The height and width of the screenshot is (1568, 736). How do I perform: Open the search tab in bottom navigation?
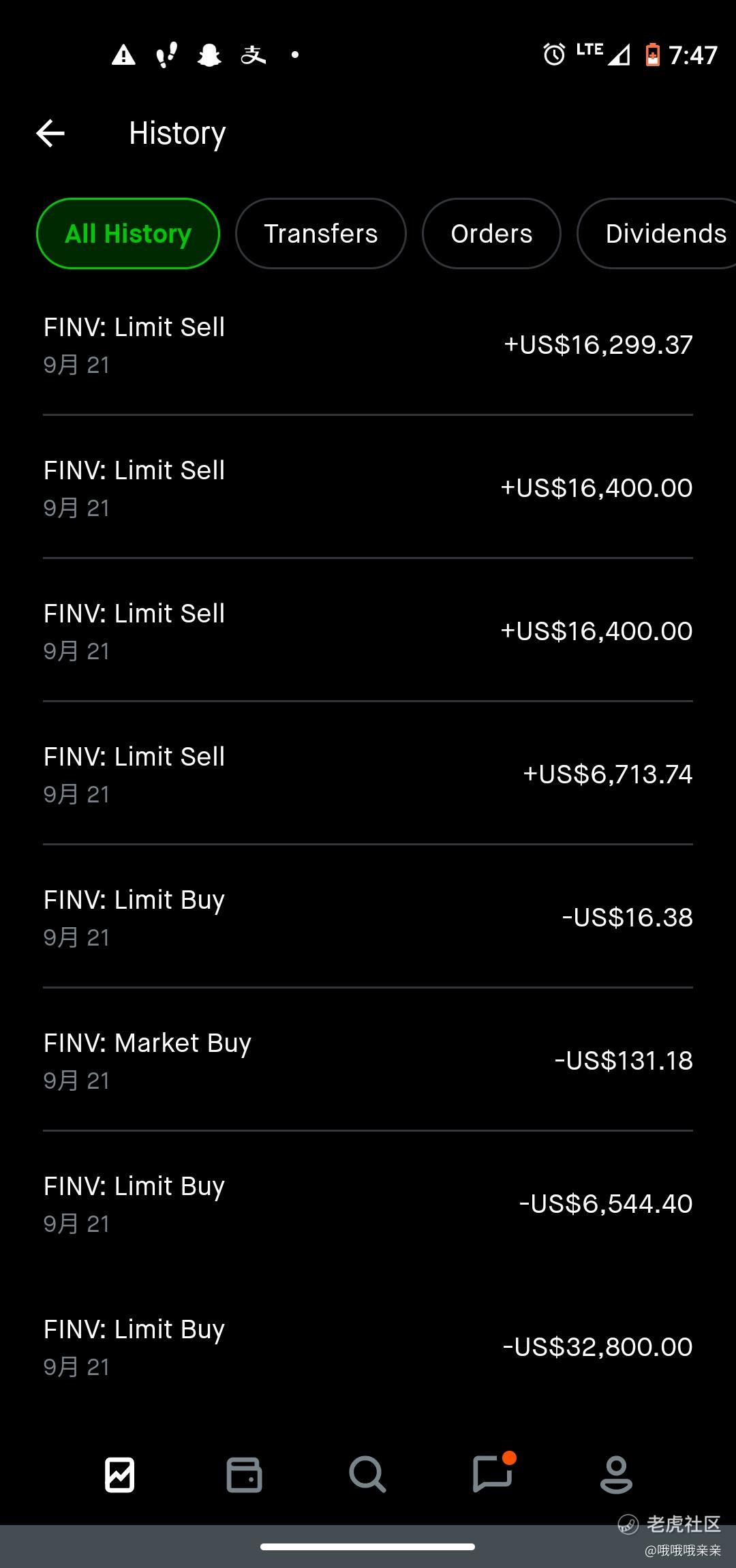click(x=367, y=1475)
